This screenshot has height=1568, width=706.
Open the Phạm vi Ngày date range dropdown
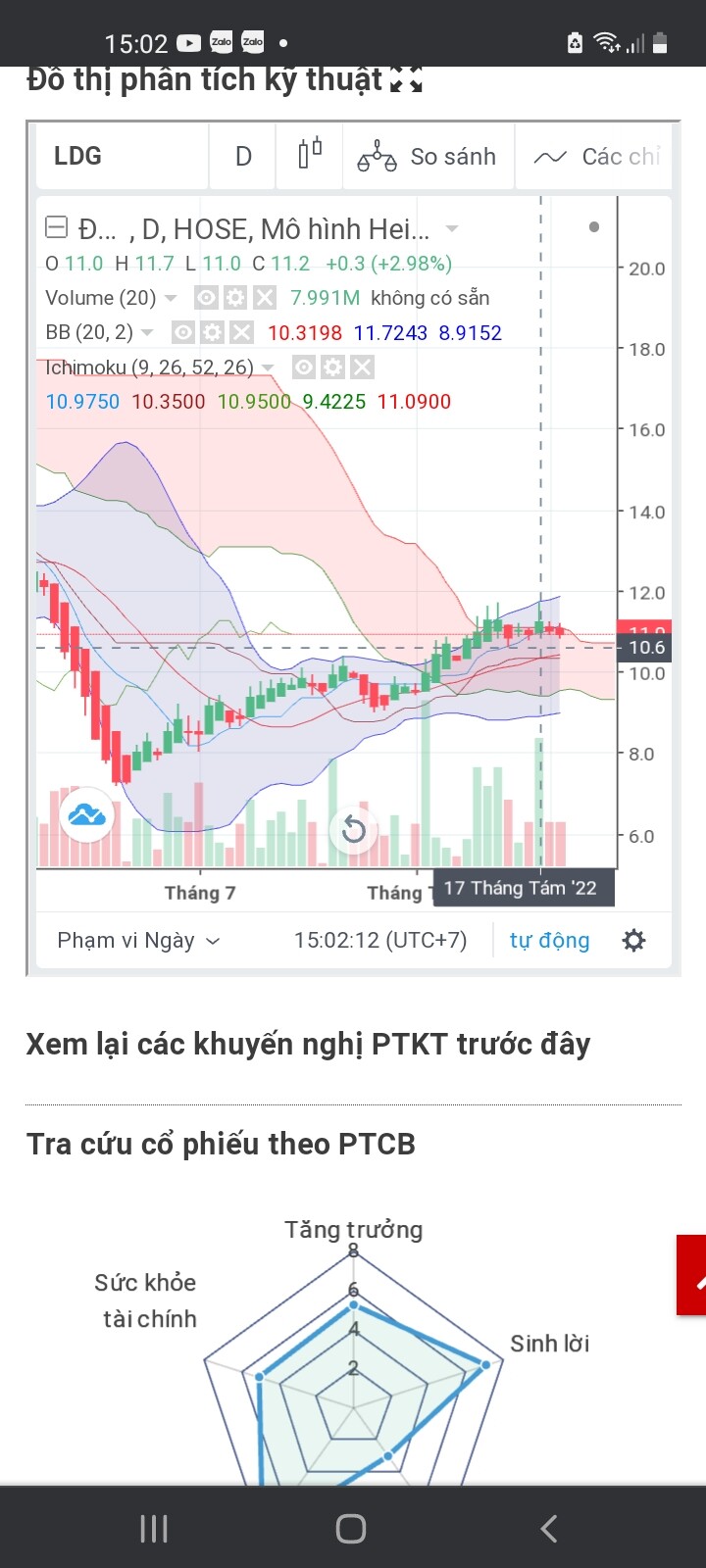[x=138, y=941]
